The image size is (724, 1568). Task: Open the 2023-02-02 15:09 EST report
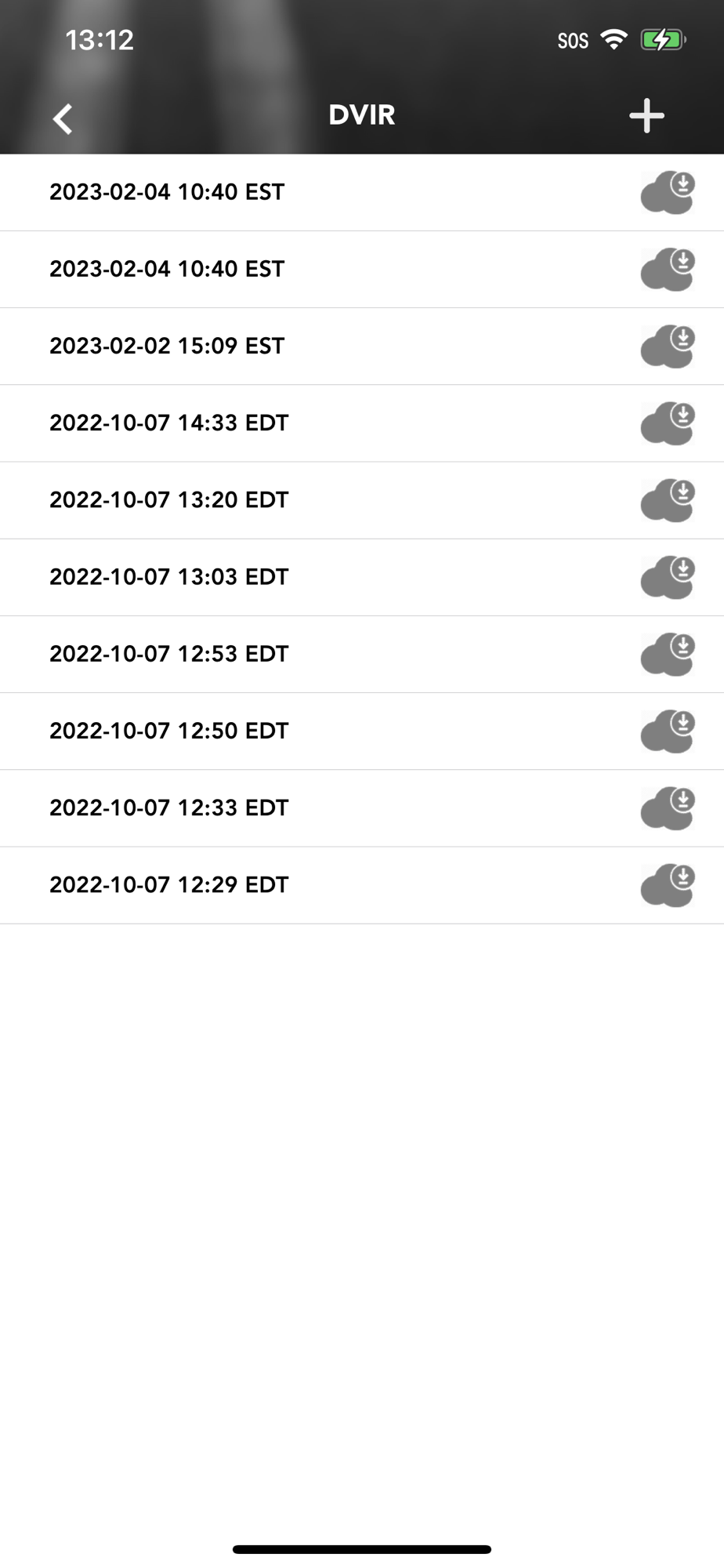(167, 346)
